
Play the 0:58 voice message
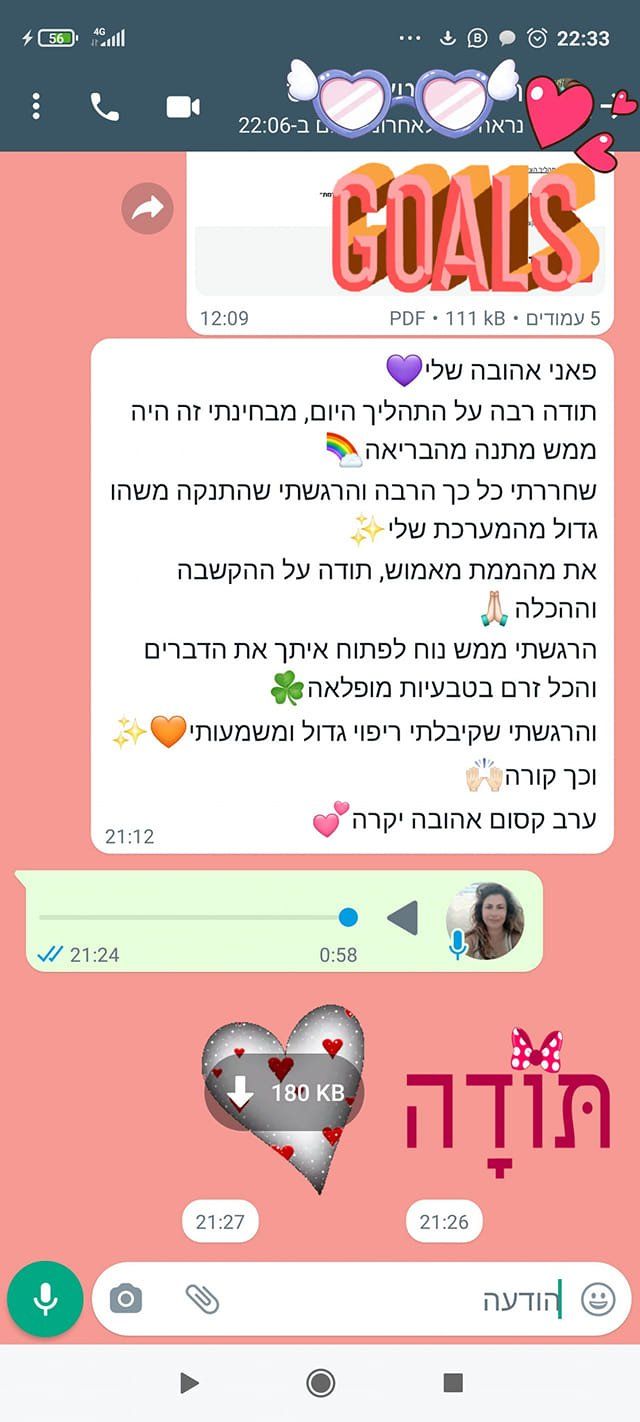click(402, 918)
